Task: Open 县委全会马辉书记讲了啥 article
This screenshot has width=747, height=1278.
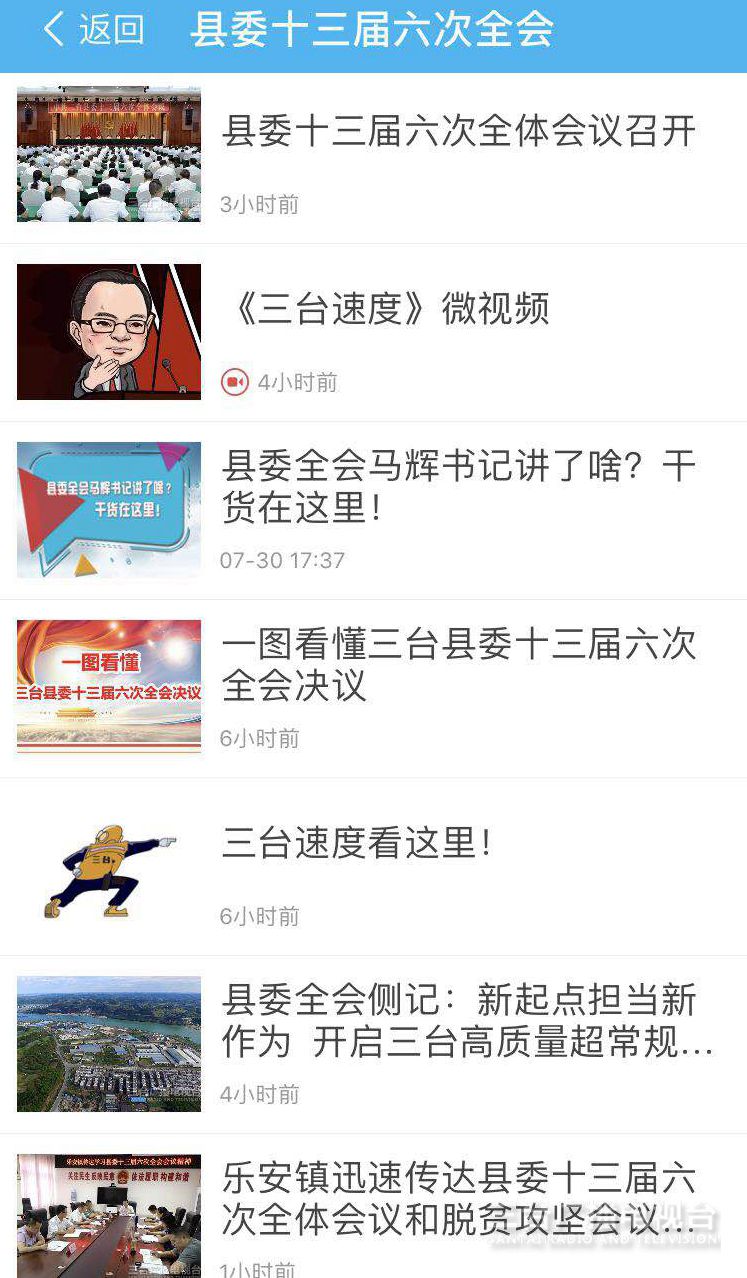Action: point(373,510)
